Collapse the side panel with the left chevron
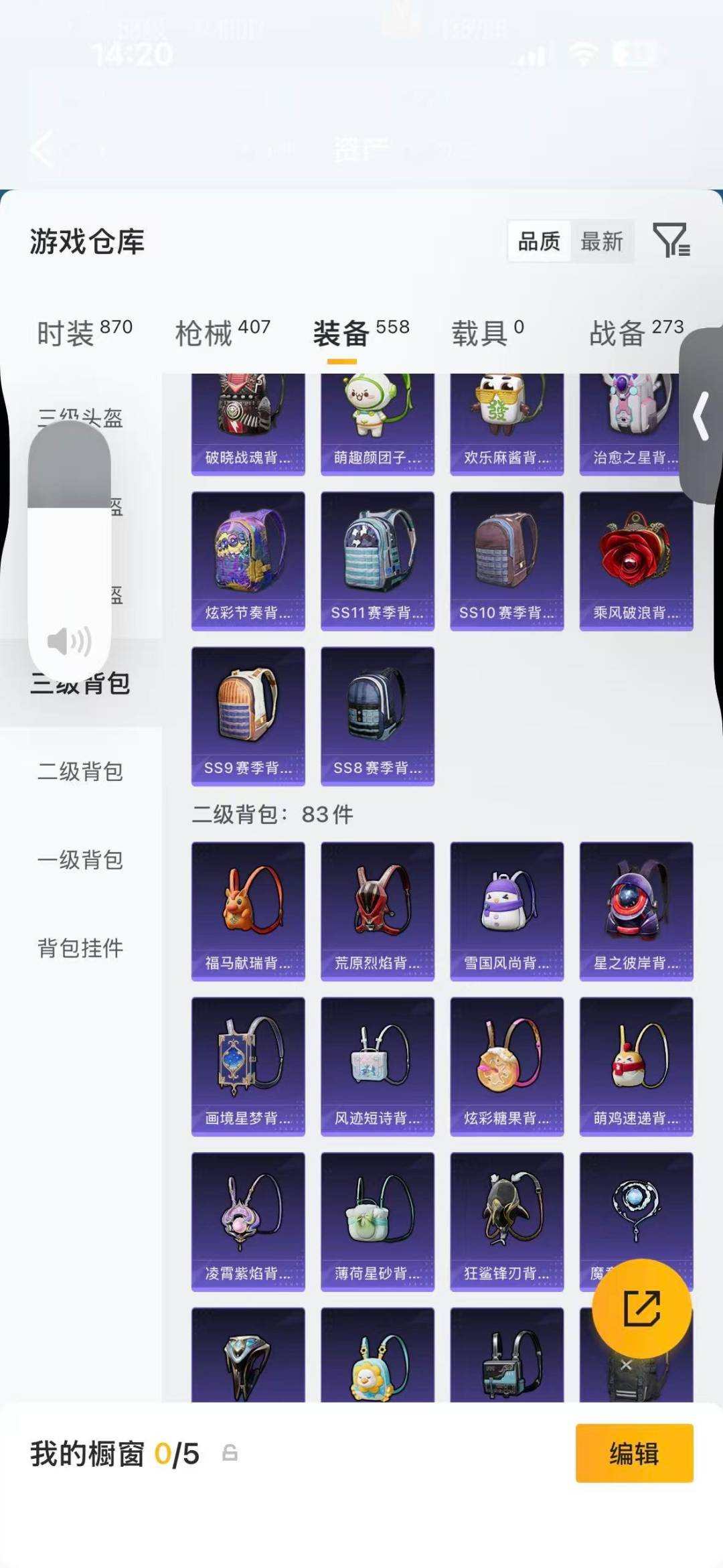 click(x=700, y=415)
